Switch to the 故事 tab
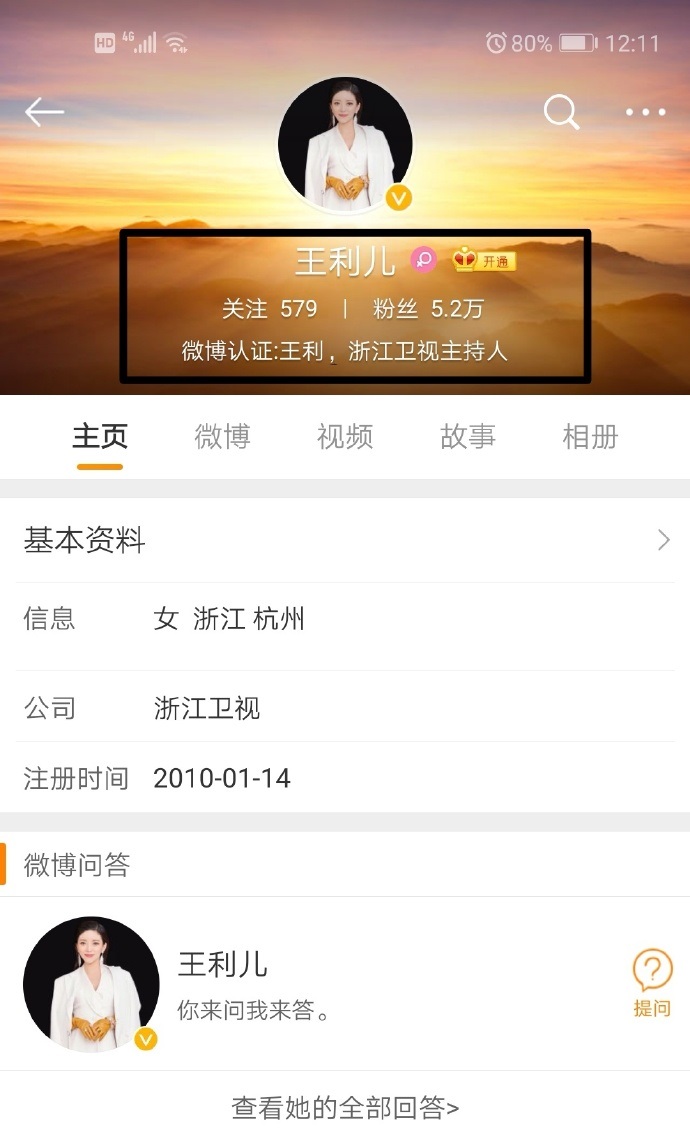Viewport: 690px width, 1133px height. click(467, 437)
